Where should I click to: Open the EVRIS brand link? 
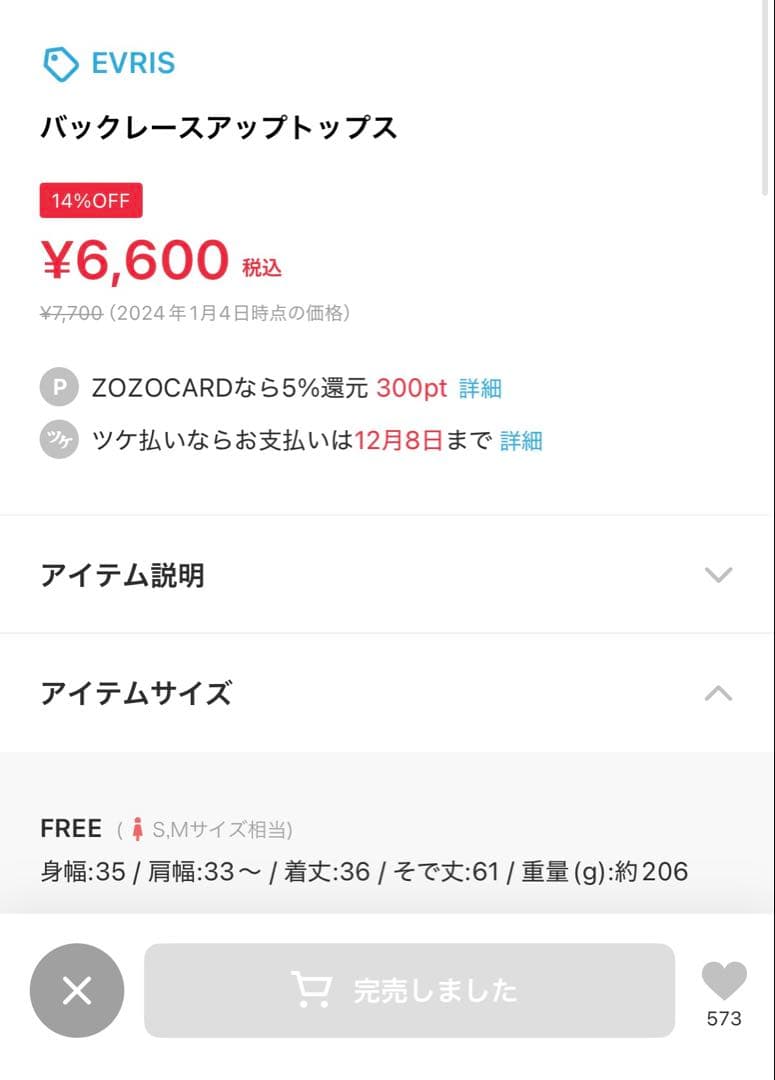pos(110,64)
